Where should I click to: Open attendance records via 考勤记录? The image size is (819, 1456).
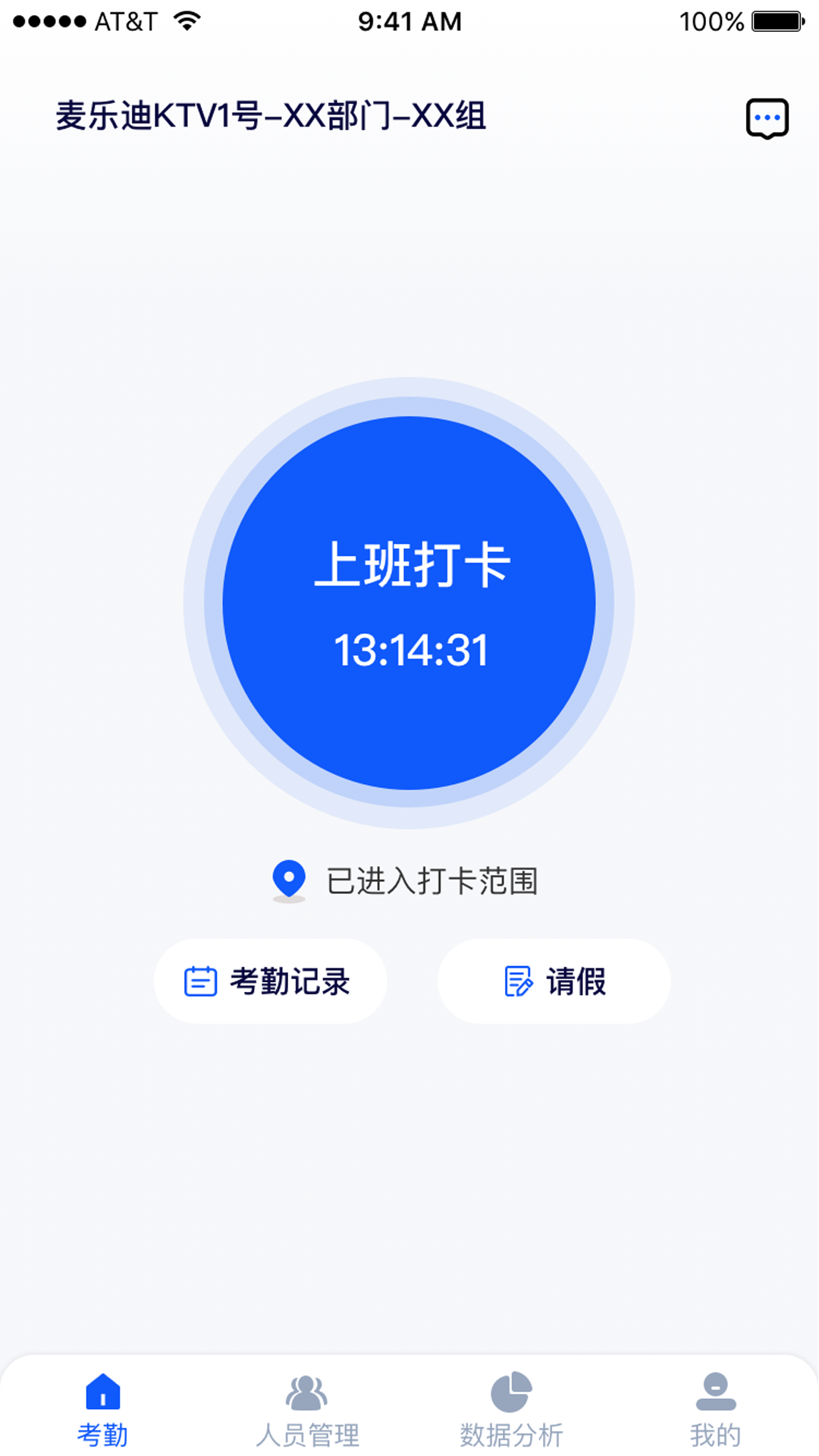(271, 981)
